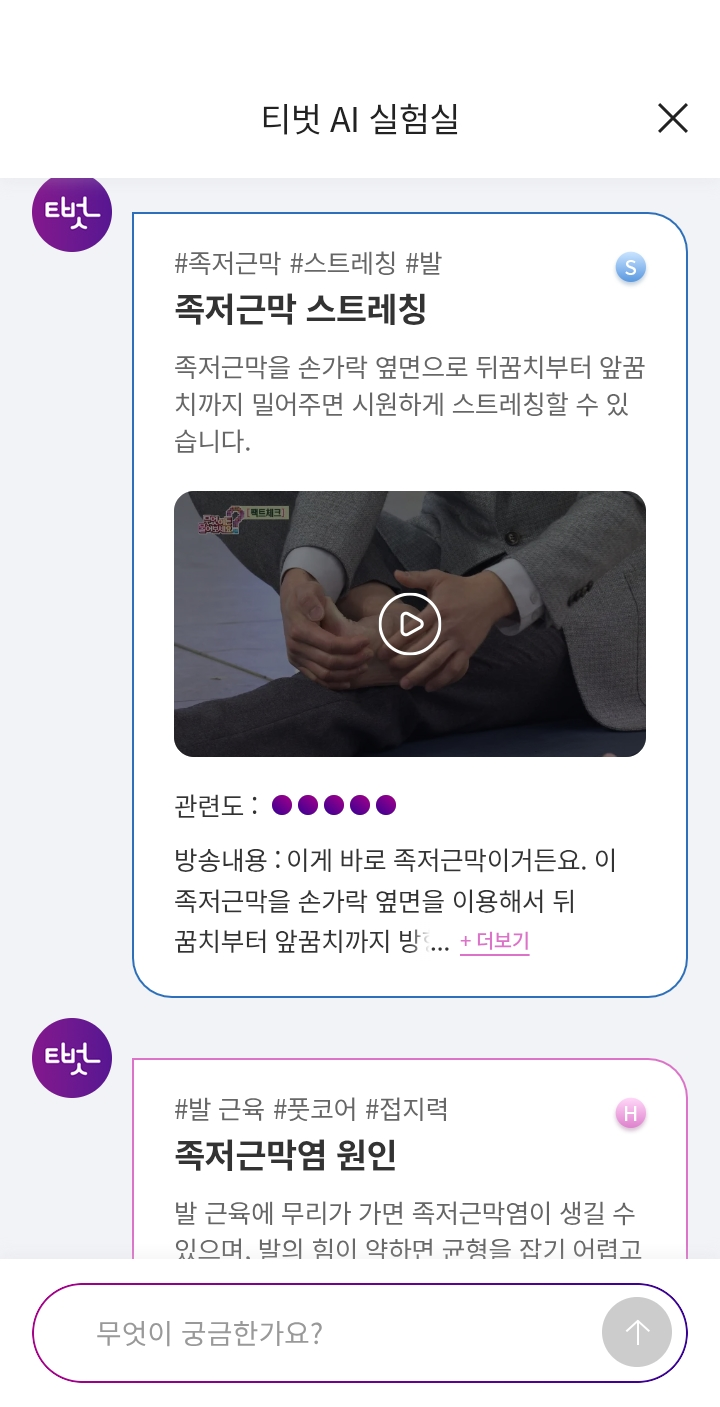Click the purple relevance dots indicator
This screenshot has height=1407, width=720.
tap(333, 804)
